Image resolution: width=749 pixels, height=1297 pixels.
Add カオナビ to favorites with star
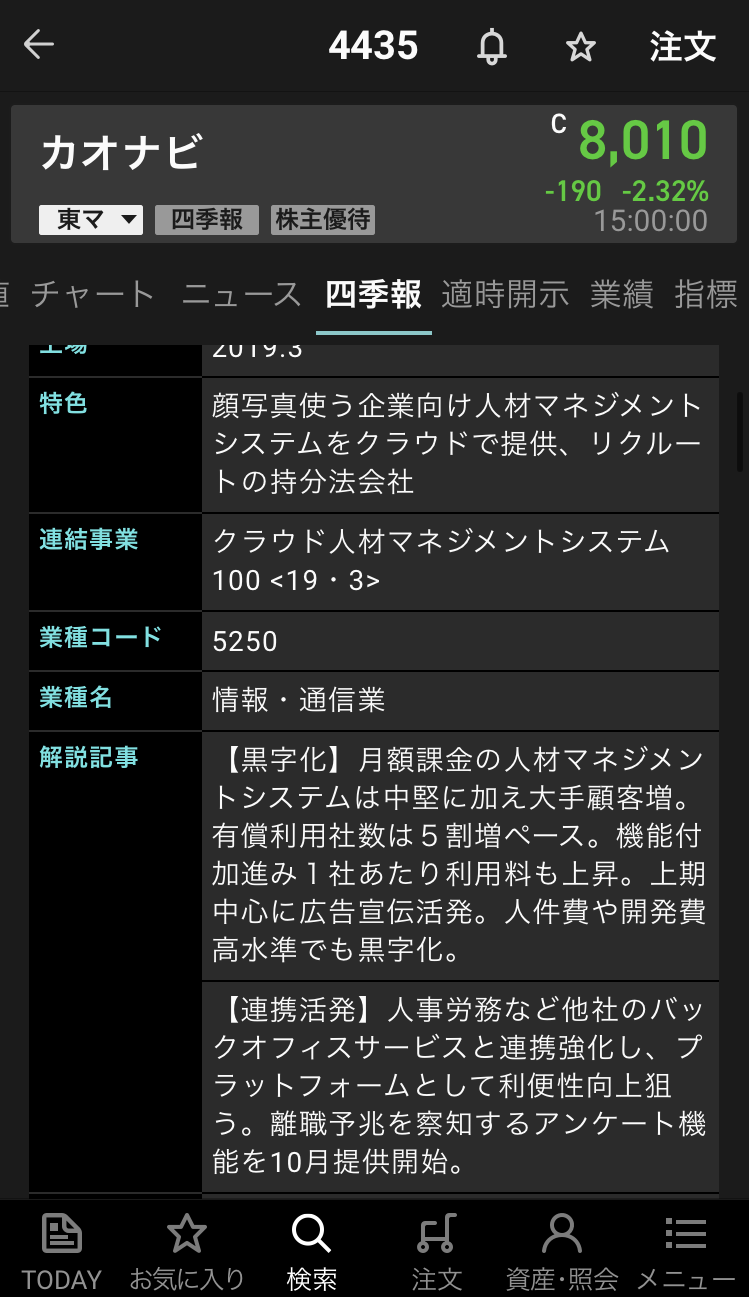581,47
